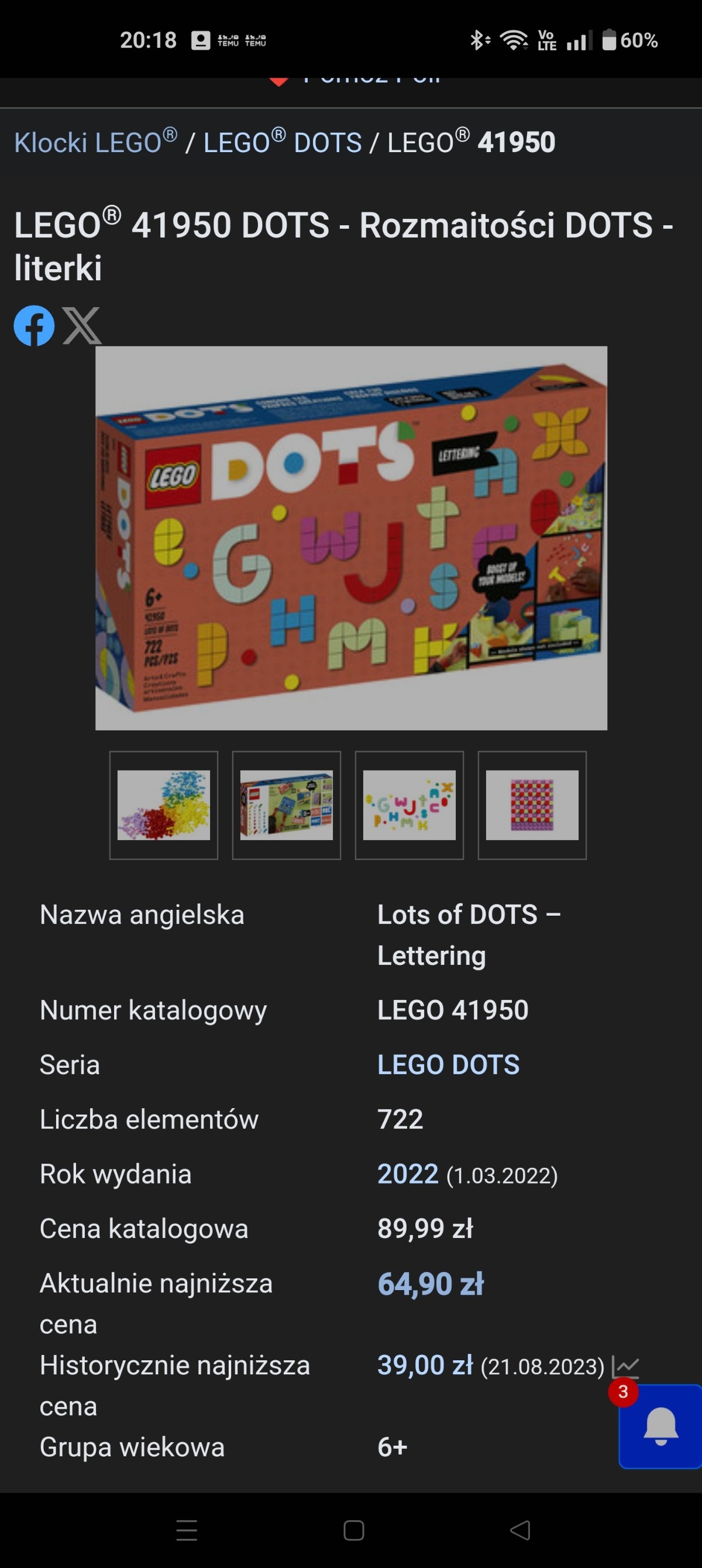The width and height of the screenshot is (702, 1568).
Task: Open the 2022 release year link
Action: click(x=407, y=1174)
